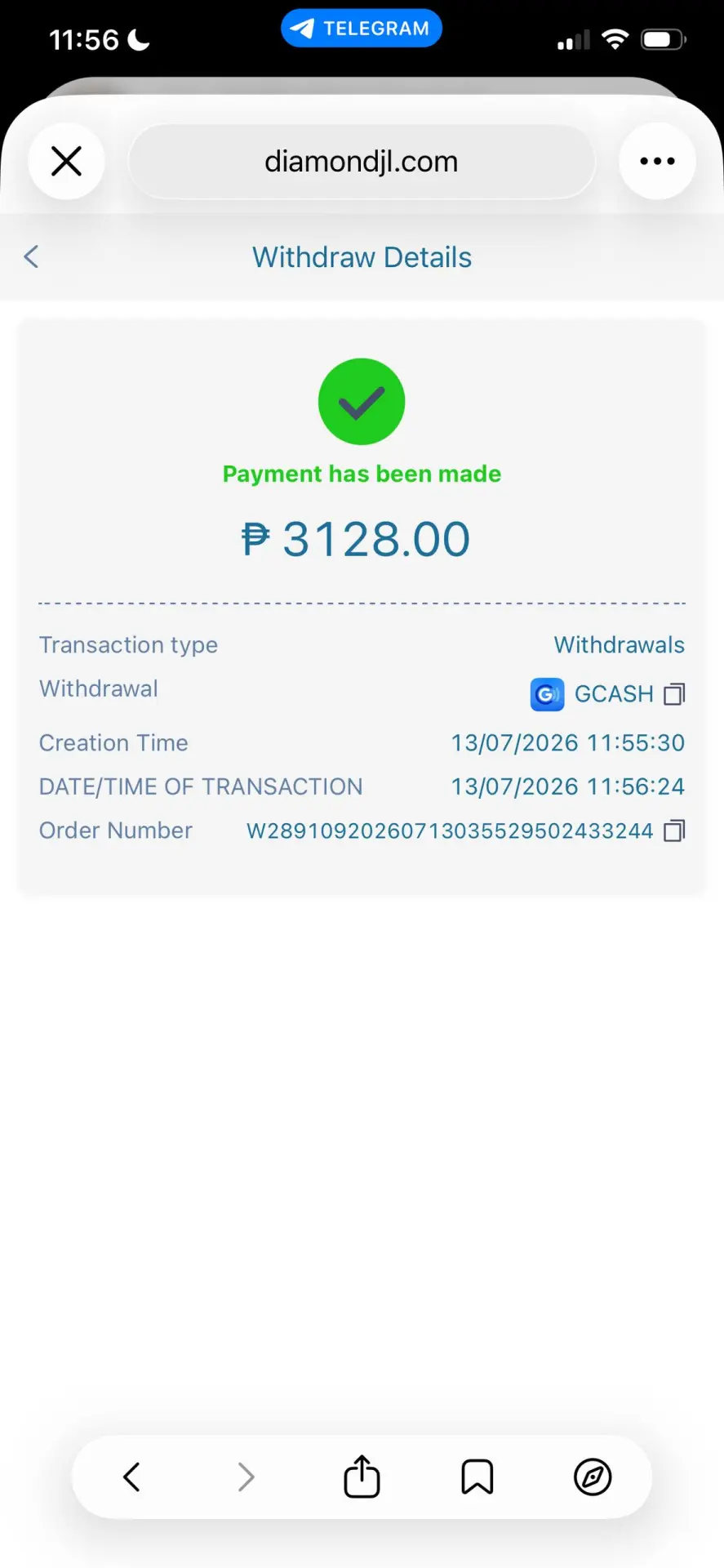Go back from Withdraw Details page

(x=31, y=256)
